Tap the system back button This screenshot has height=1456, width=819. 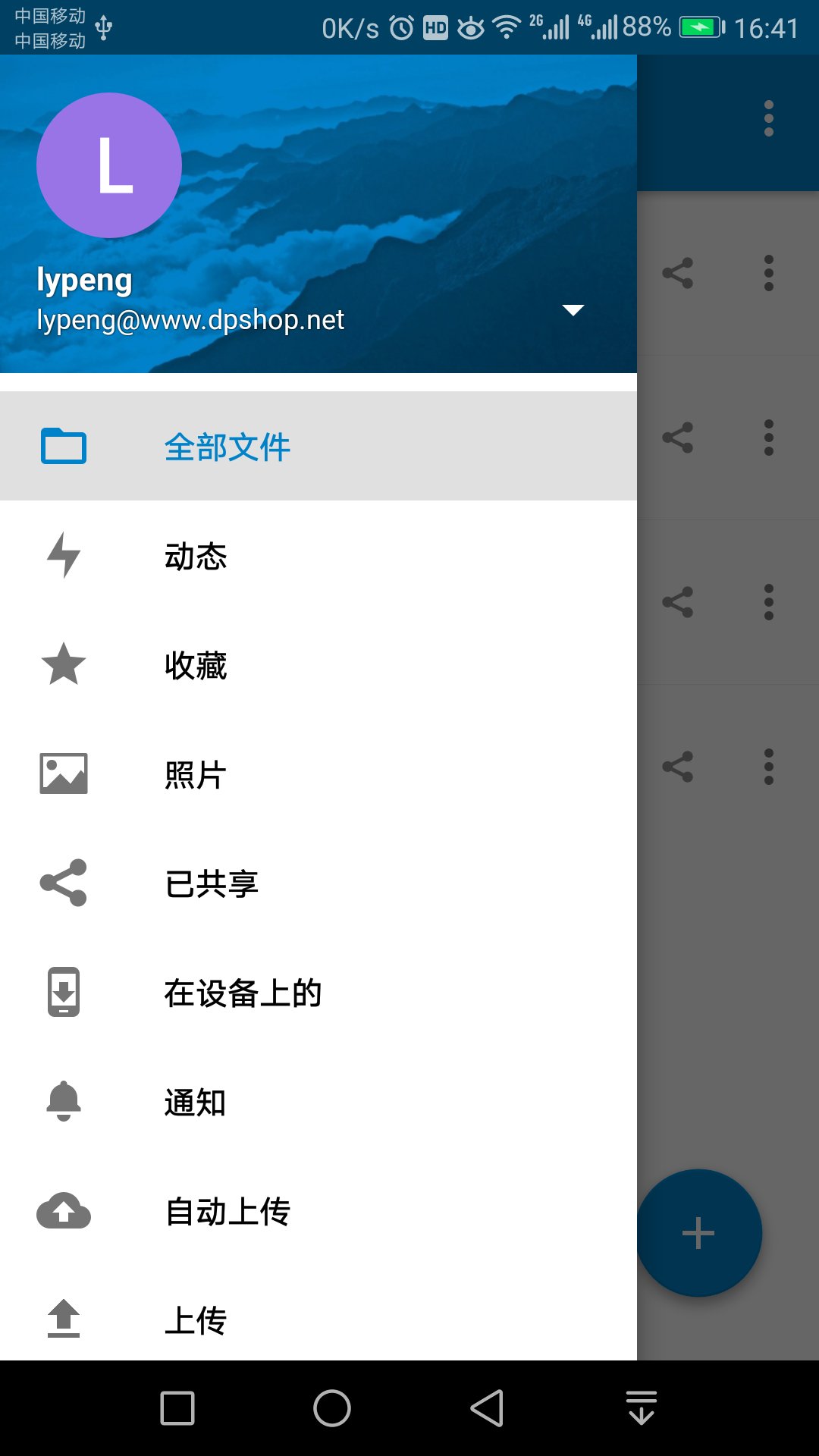487,1408
